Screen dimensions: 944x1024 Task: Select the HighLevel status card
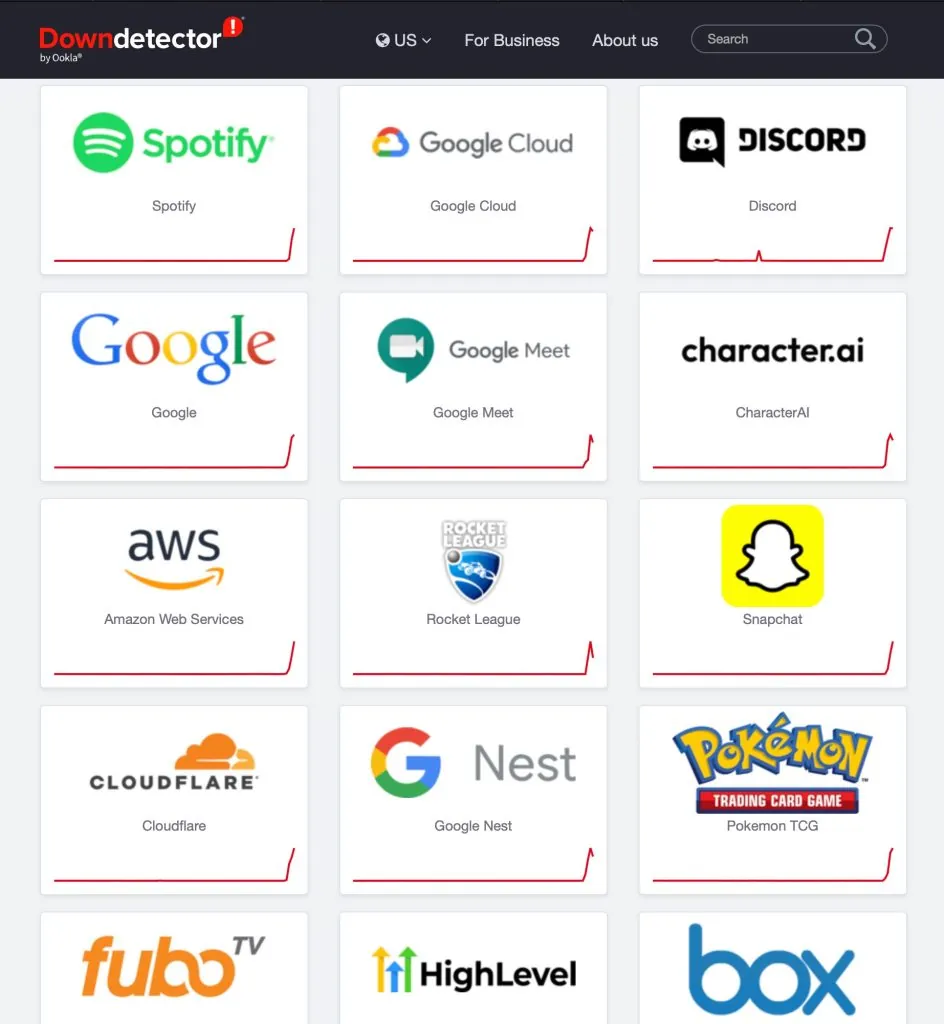(x=473, y=970)
